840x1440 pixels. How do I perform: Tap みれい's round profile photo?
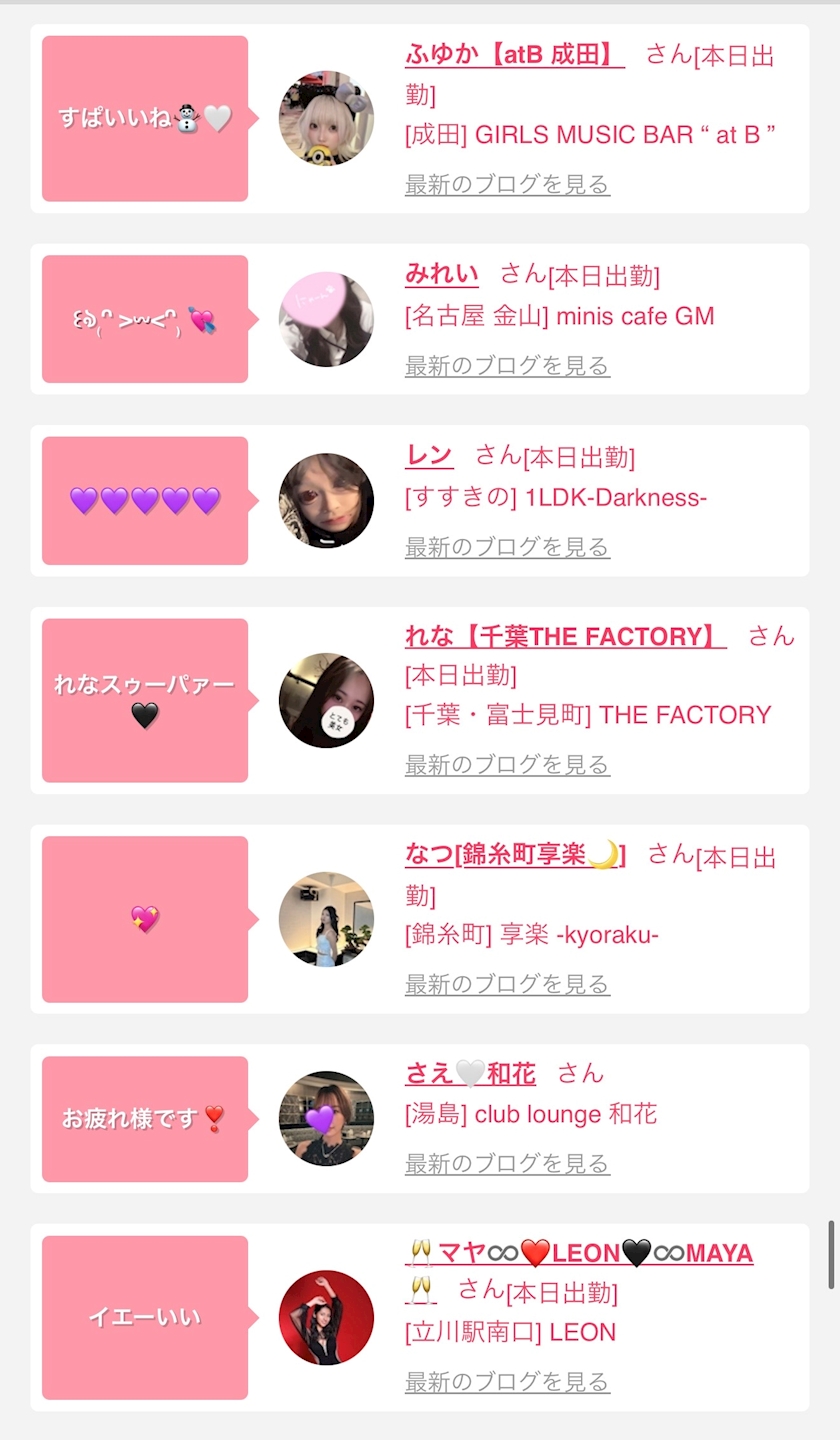[326, 319]
